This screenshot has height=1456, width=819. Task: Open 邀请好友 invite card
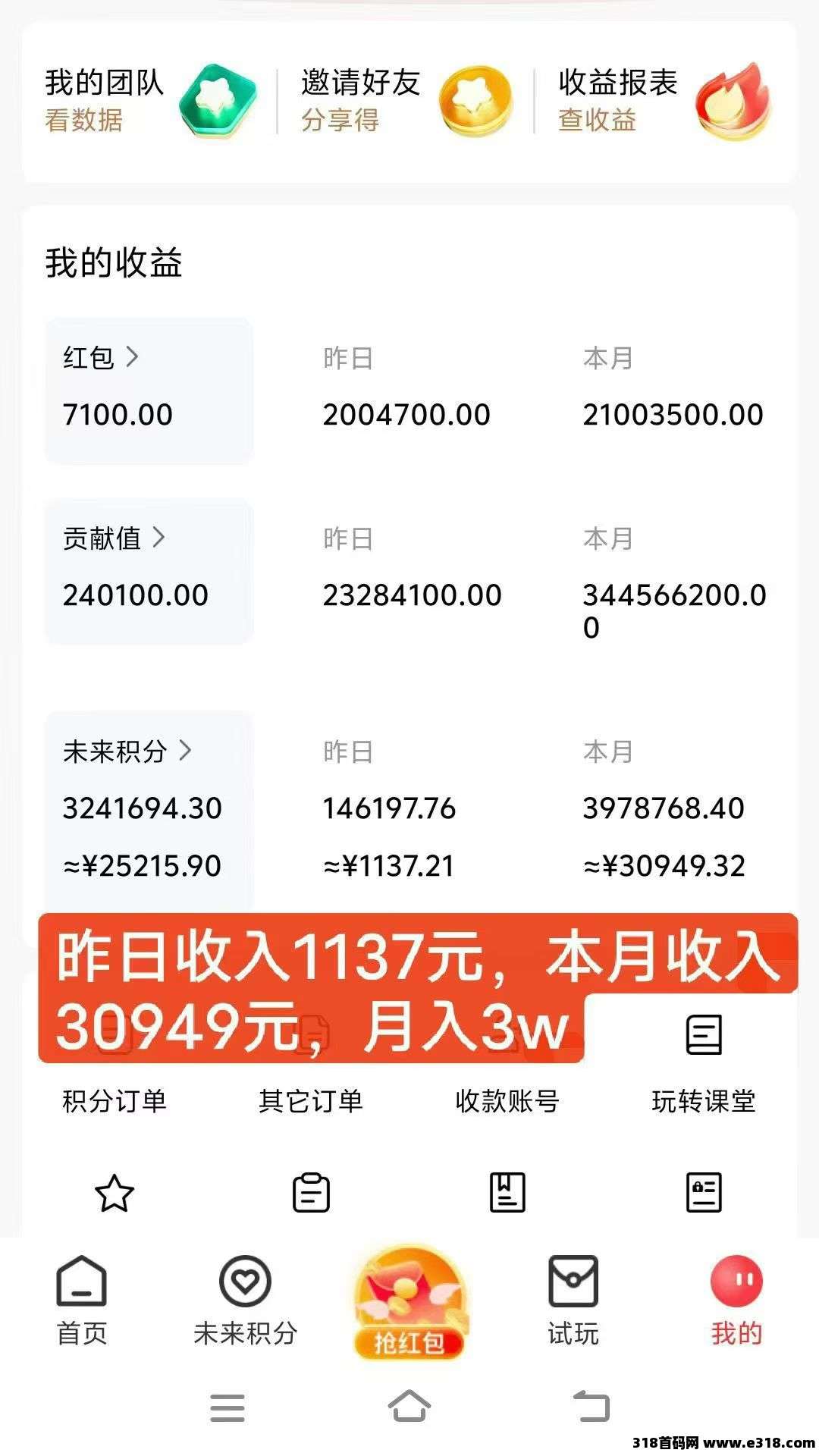(x=406, y=102)
